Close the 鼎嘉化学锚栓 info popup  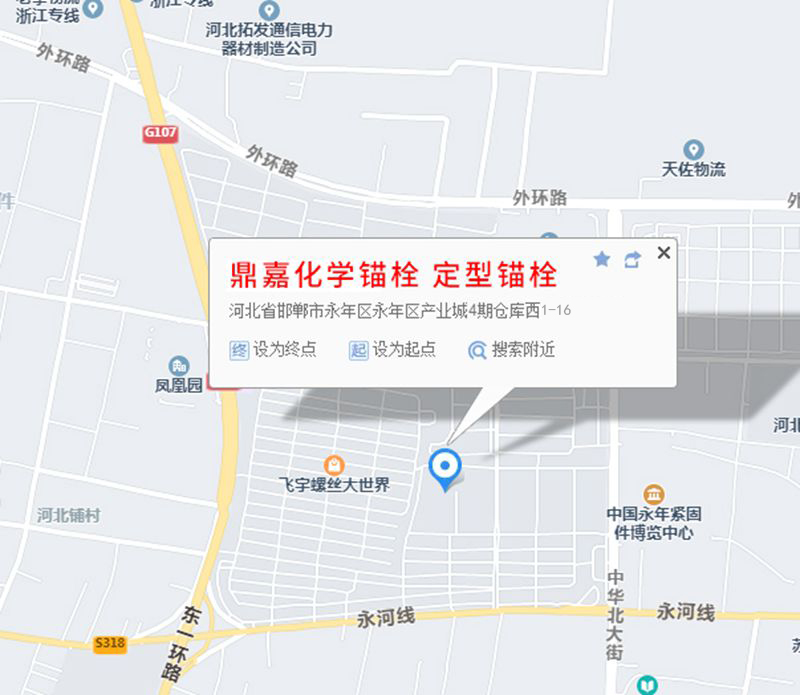[663, 253]
